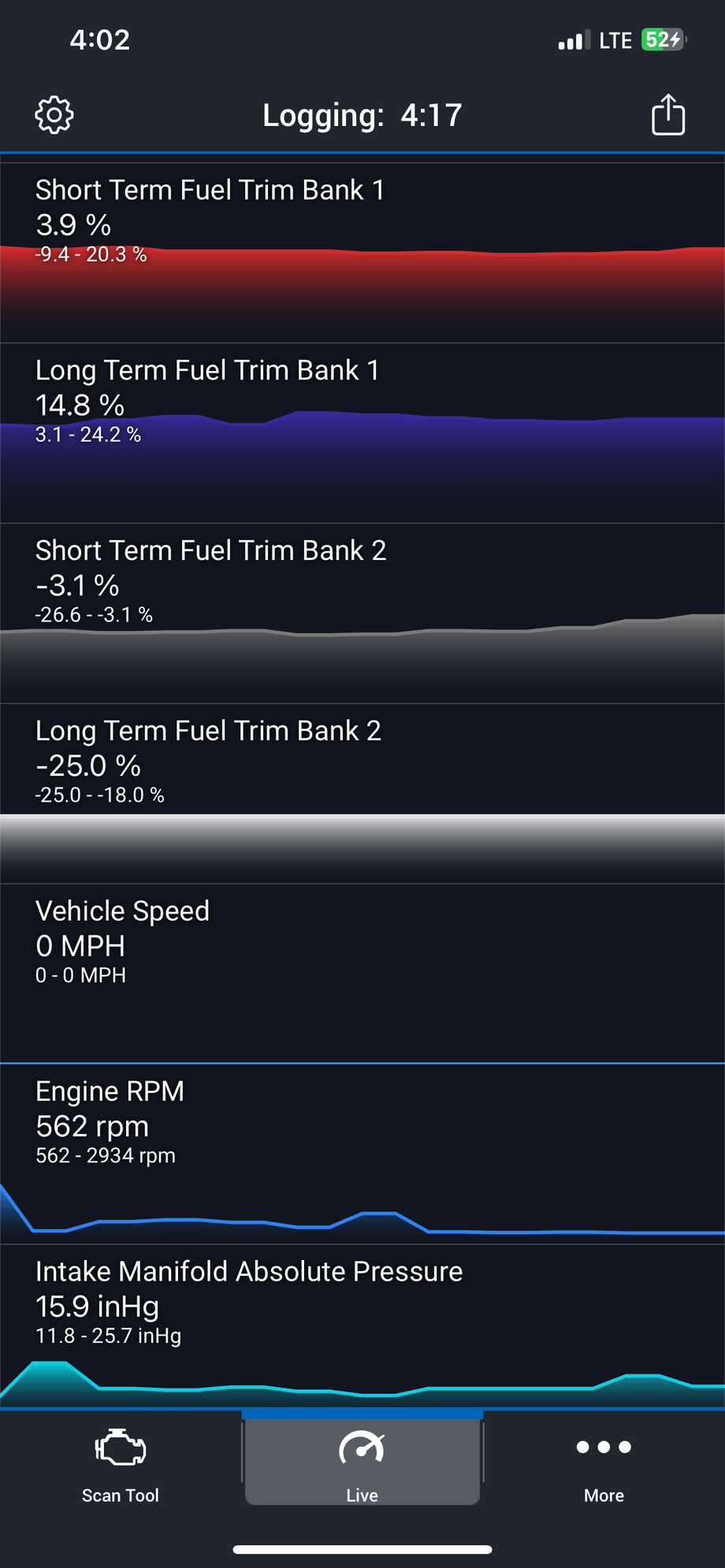The image size is (725, 1568).
Task: Open Short Term Fuel Trim Bank 1 graph
Action: click(362, 253)
